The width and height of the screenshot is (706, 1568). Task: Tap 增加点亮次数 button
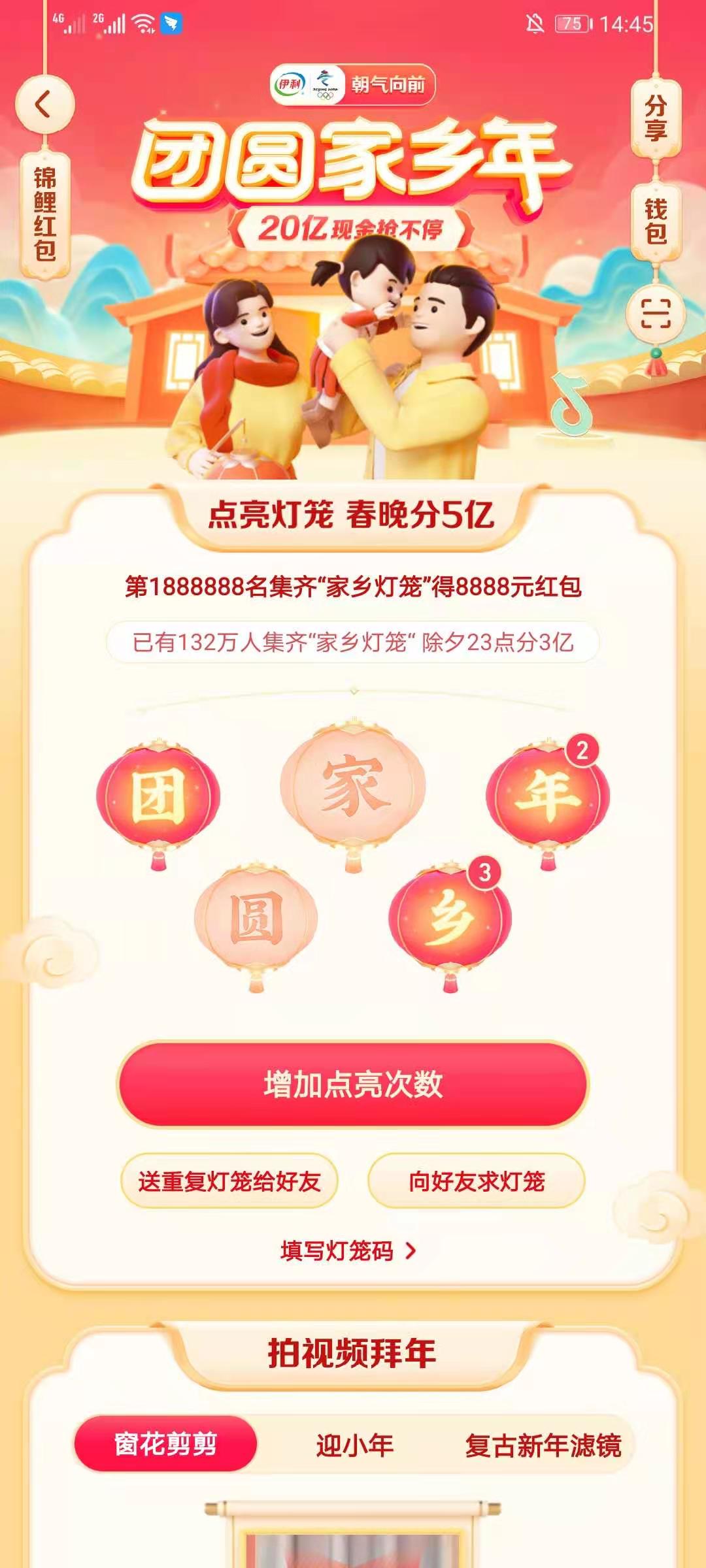pyautogui.click(x=353, y=1085)
